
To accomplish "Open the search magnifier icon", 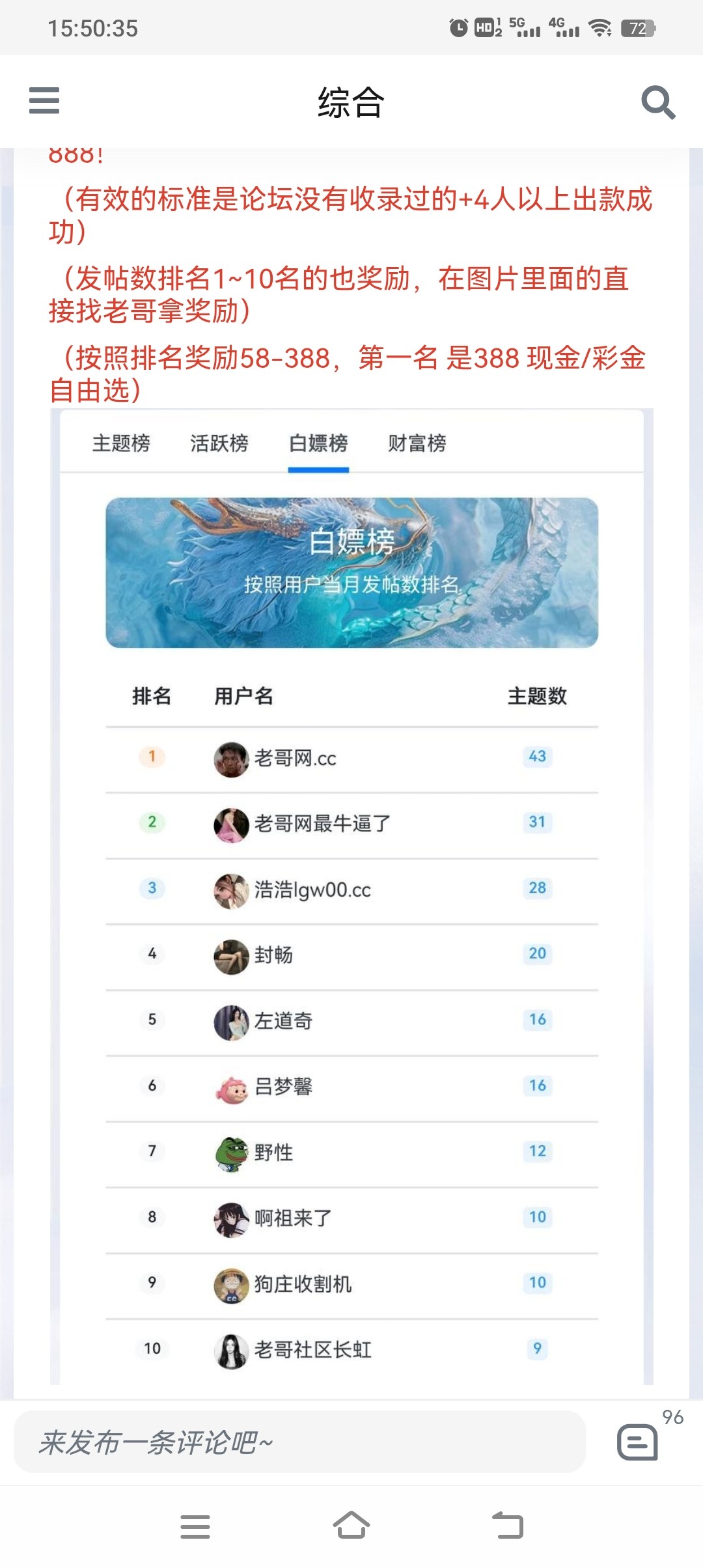I will tap(658, 102).
